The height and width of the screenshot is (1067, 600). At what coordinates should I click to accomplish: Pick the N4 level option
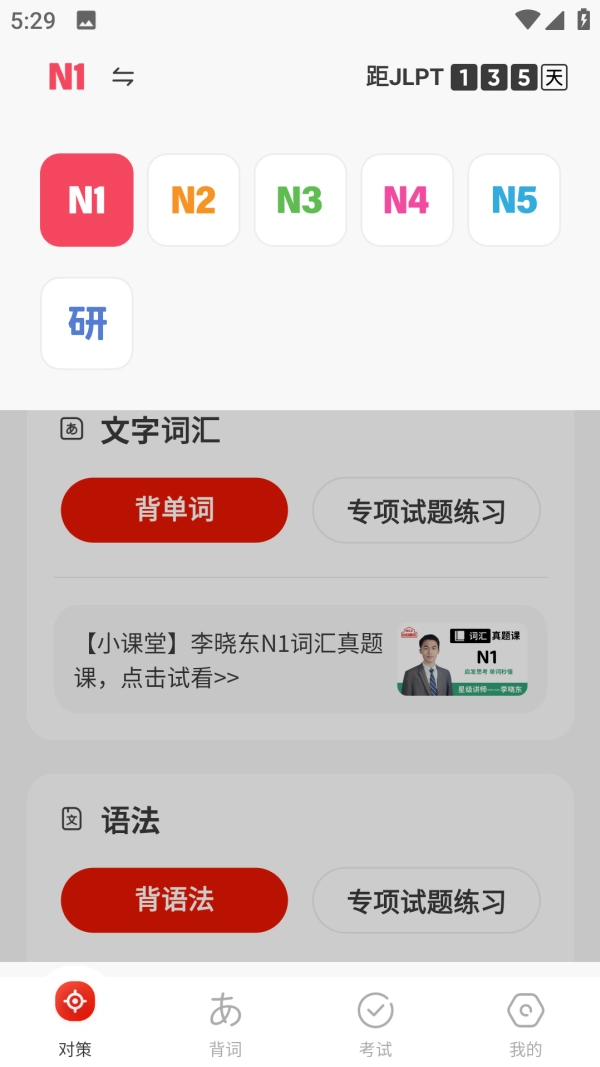pos(406,200)
